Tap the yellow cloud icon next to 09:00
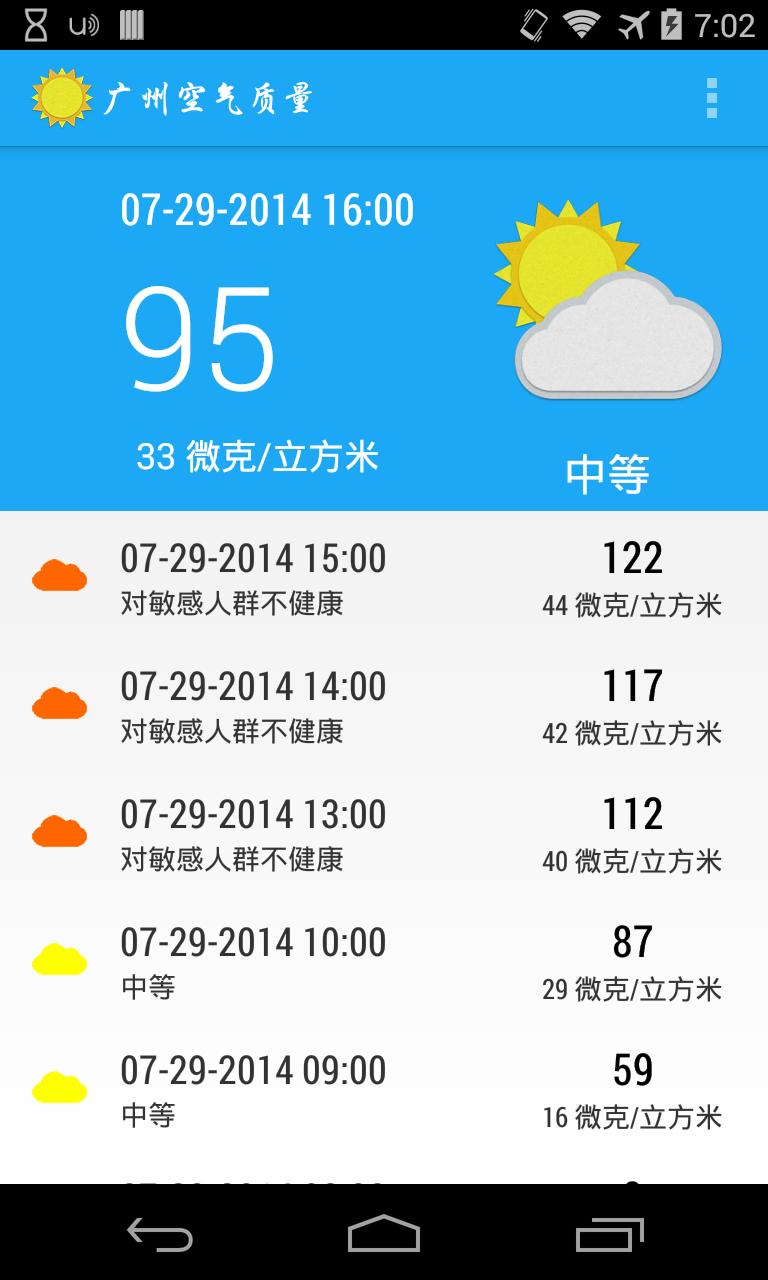The height and width of the screenshot is (1280, 768). click(x=60, y=1088)
